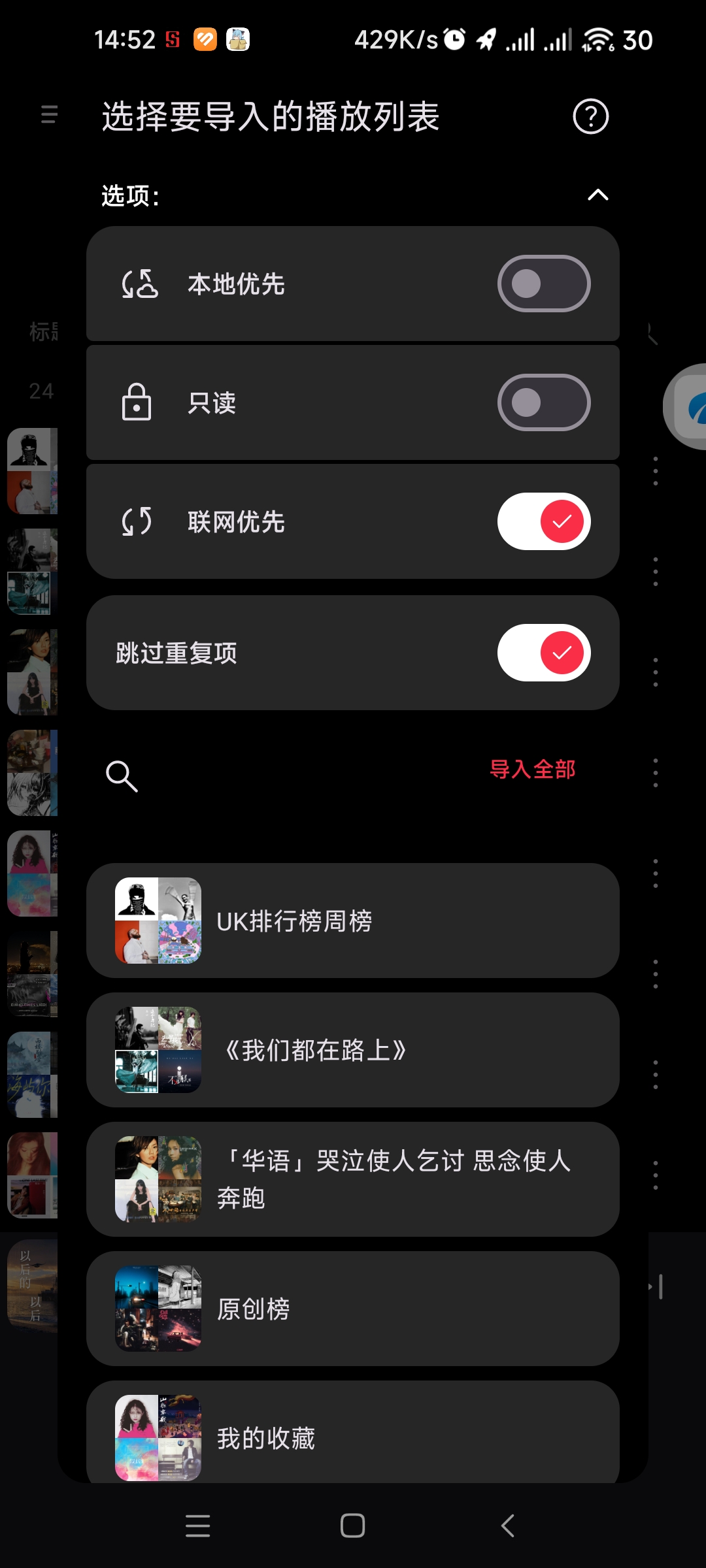Collapse the 选项 section chevron

(x=597, y=195)
